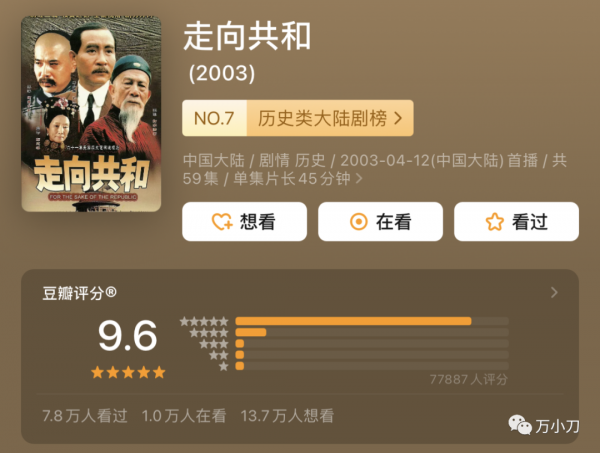Open the 走向共和 poster image
Viewport: 600px width, 453px height.
91,113
